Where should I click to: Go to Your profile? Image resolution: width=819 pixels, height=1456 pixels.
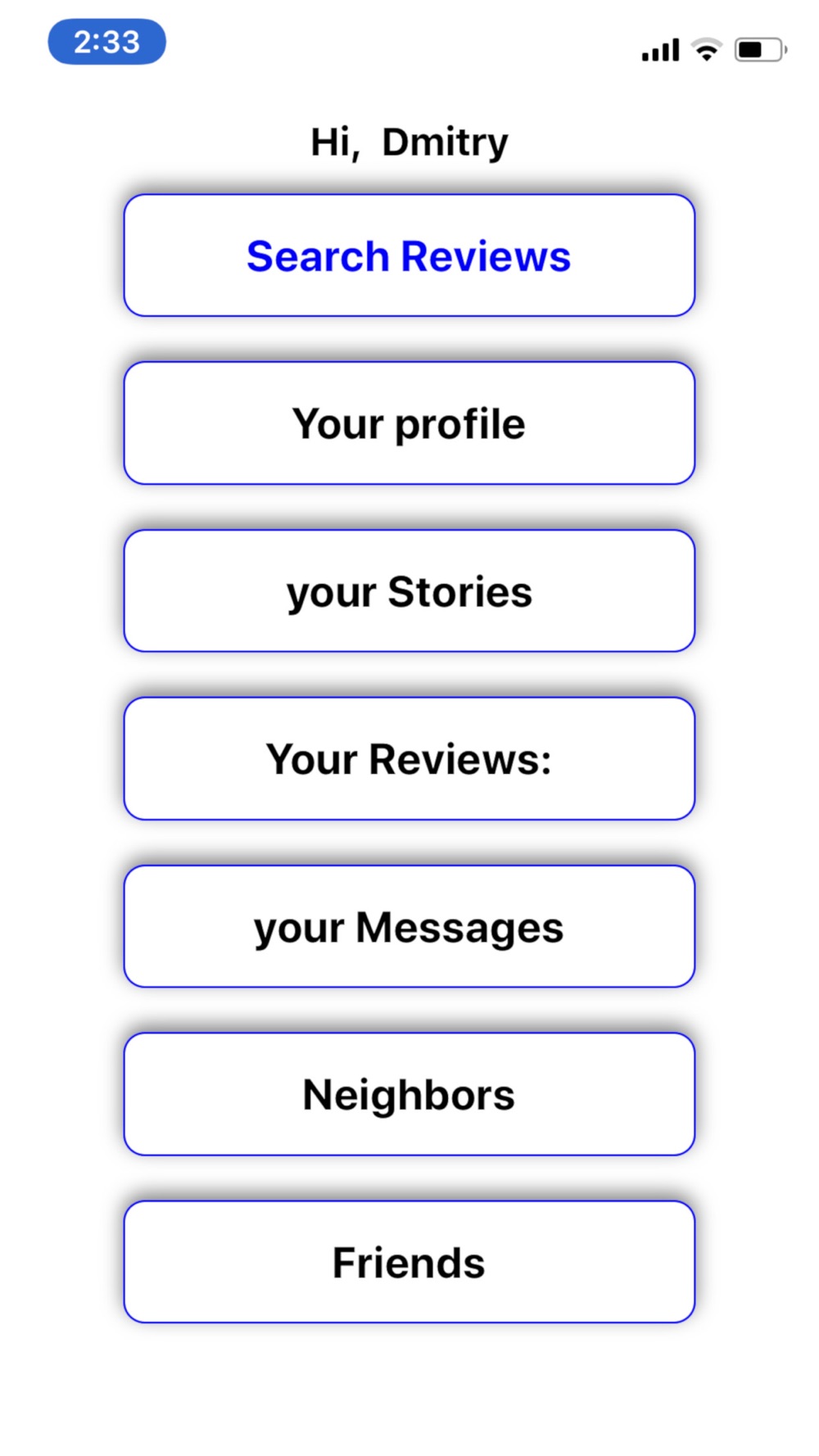pyautogui.click(x=409, y=423)
